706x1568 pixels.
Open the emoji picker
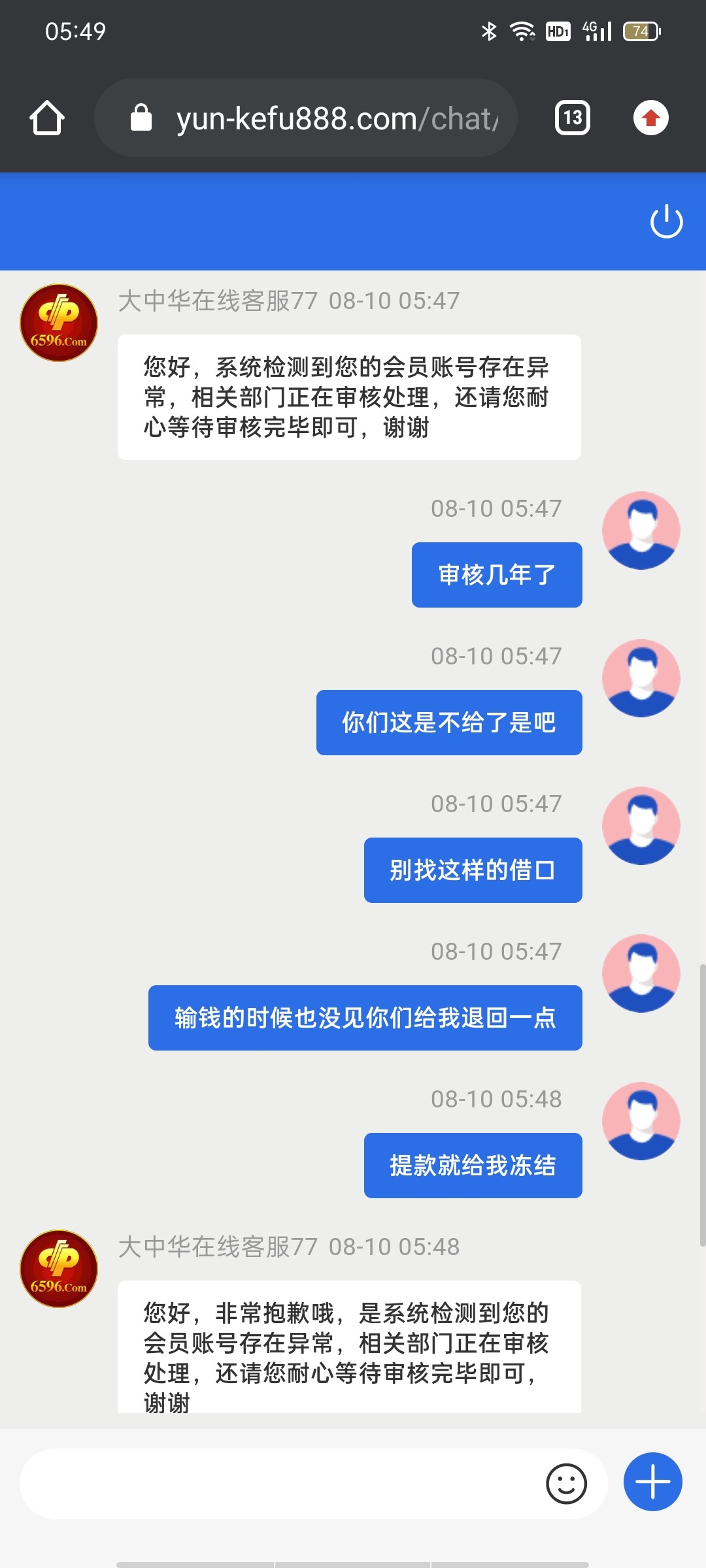click(566, 1484)
